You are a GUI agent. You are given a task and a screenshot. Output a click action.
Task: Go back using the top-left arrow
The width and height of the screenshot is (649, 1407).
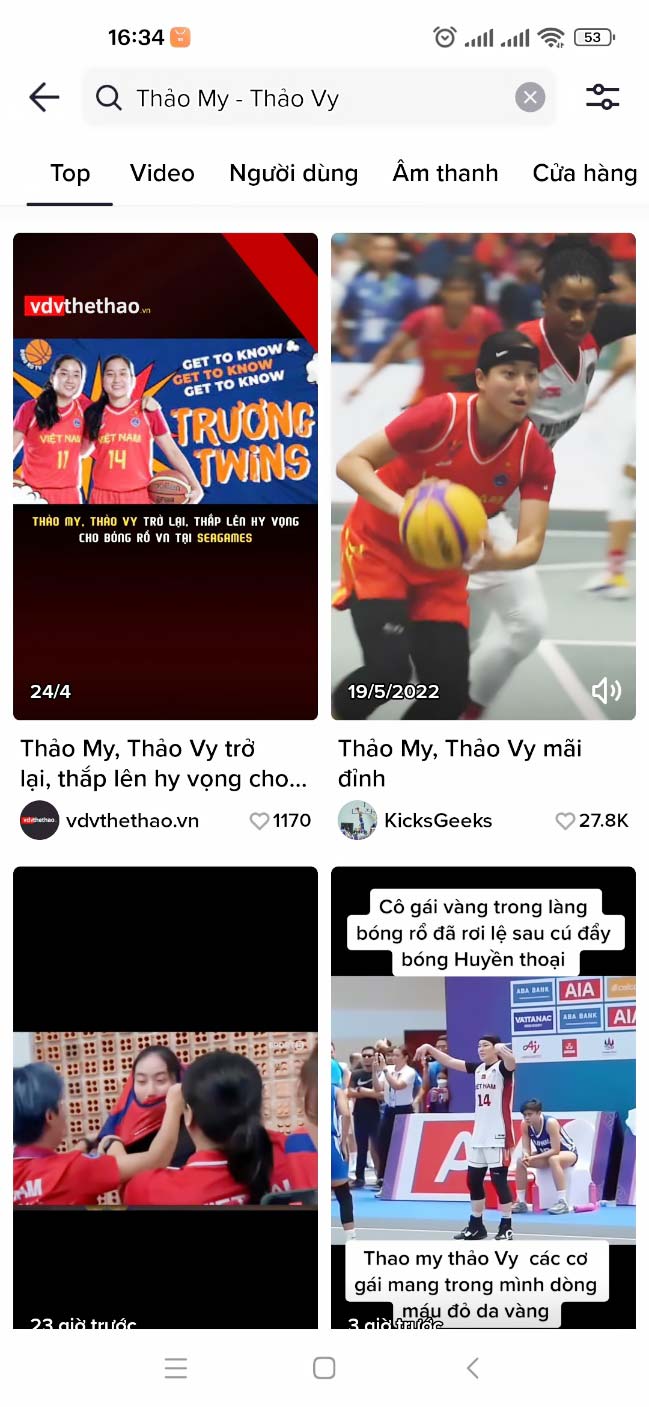pyautogui.click(x=44, y=97)
